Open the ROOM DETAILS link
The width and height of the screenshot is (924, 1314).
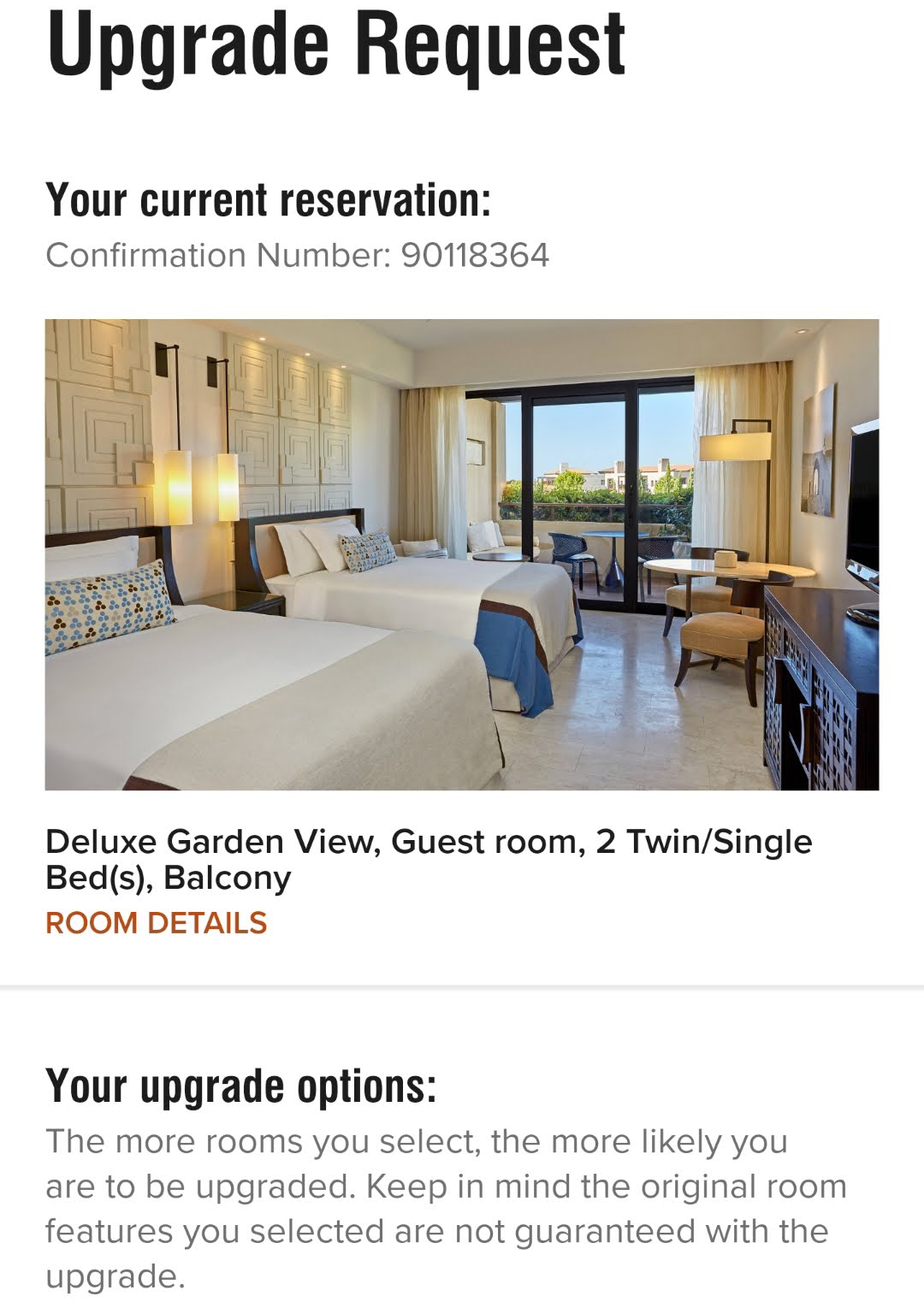[x=156, y=923]
